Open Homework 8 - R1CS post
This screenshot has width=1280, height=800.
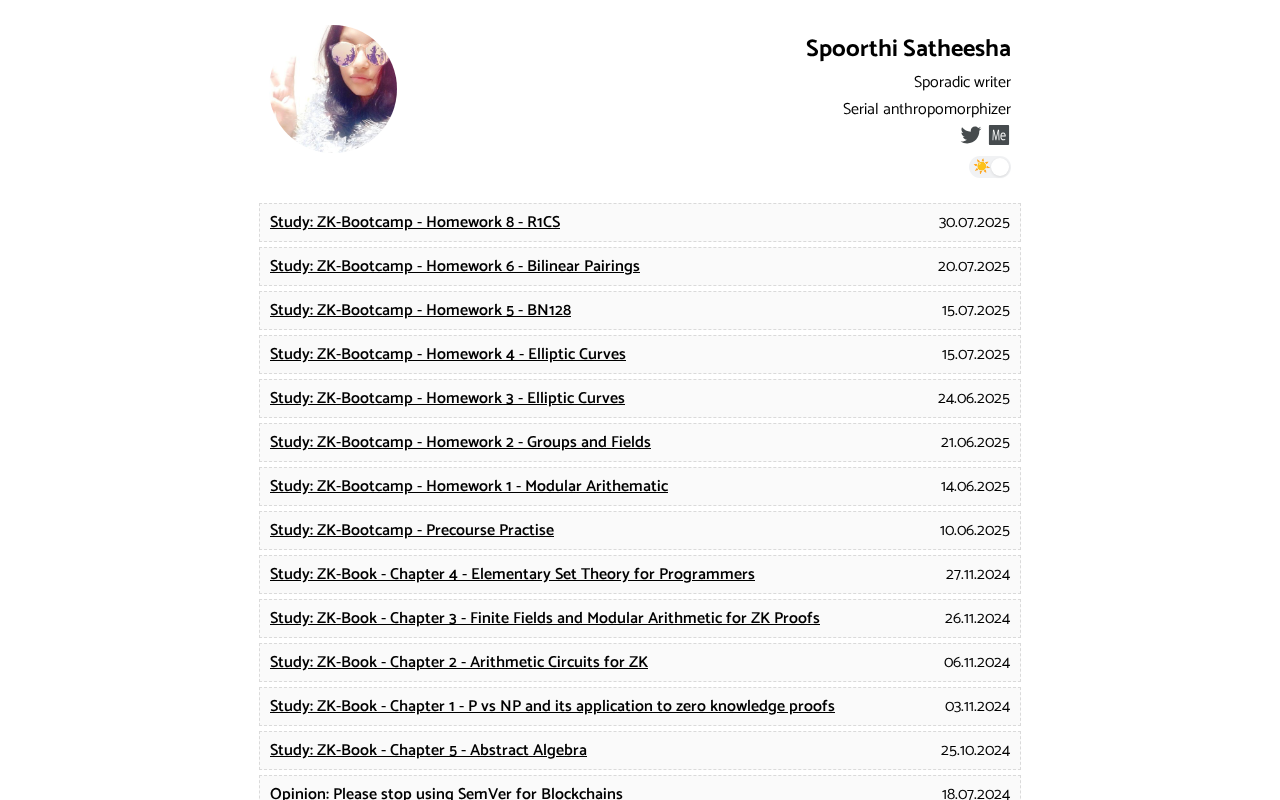click(415, 223)
